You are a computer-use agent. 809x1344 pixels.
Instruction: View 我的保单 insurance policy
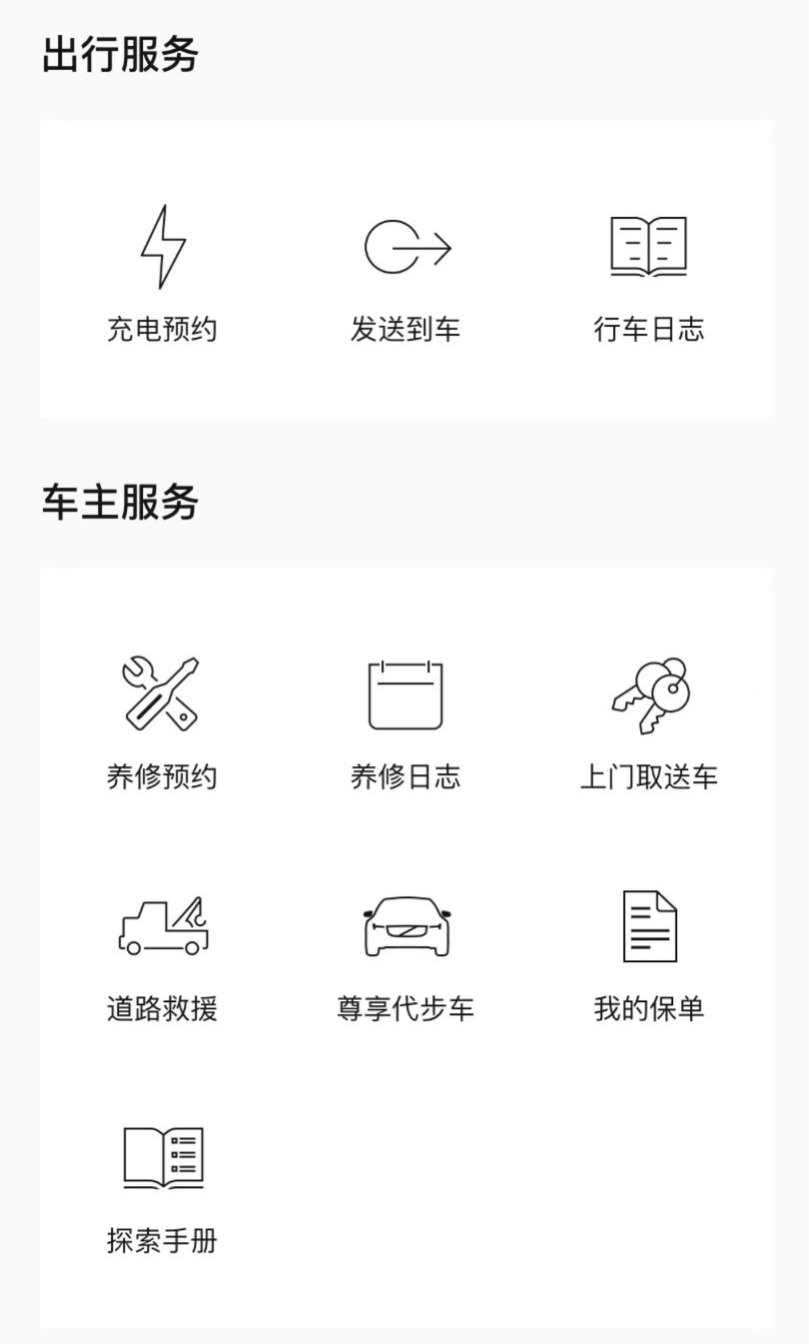click(x=649, y=953)
